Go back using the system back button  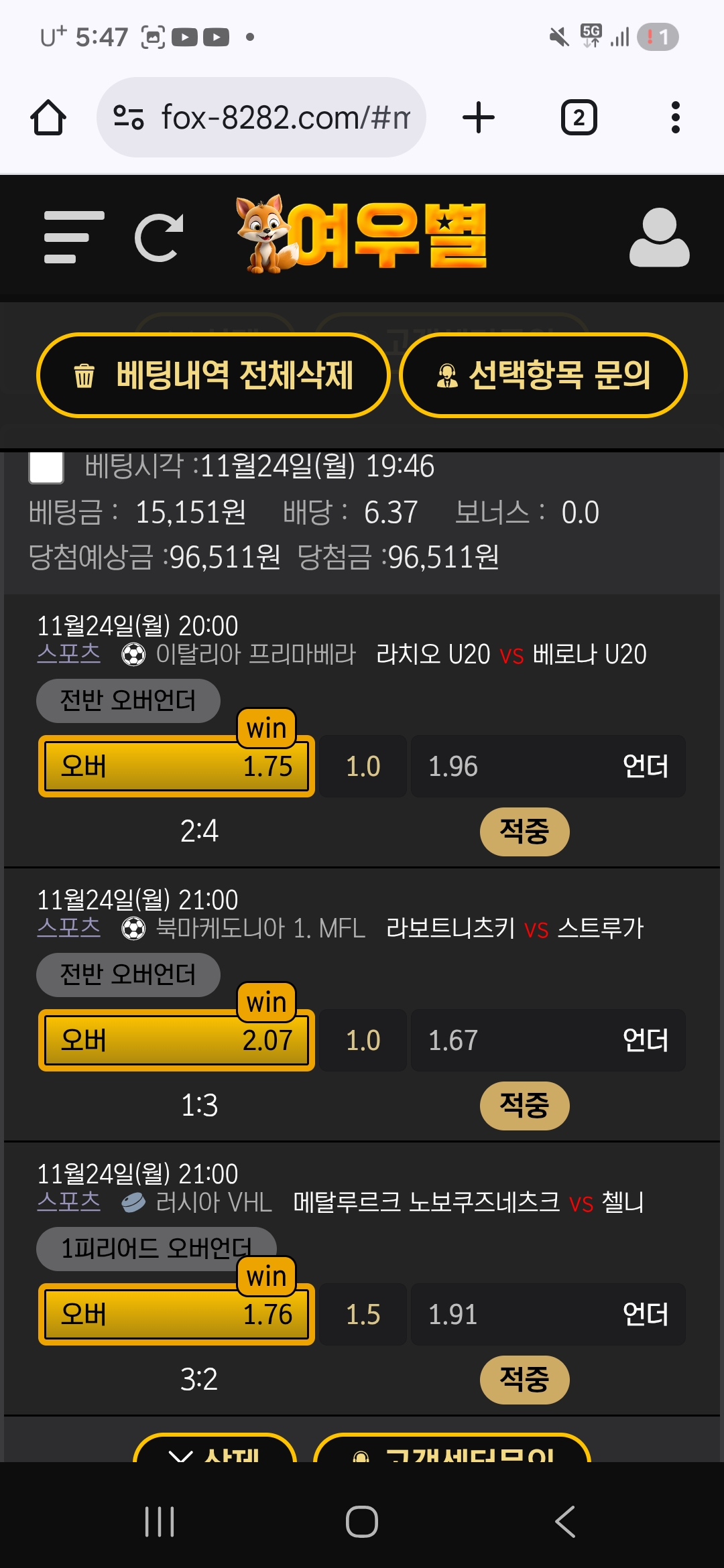click(x=565, y=1521)
